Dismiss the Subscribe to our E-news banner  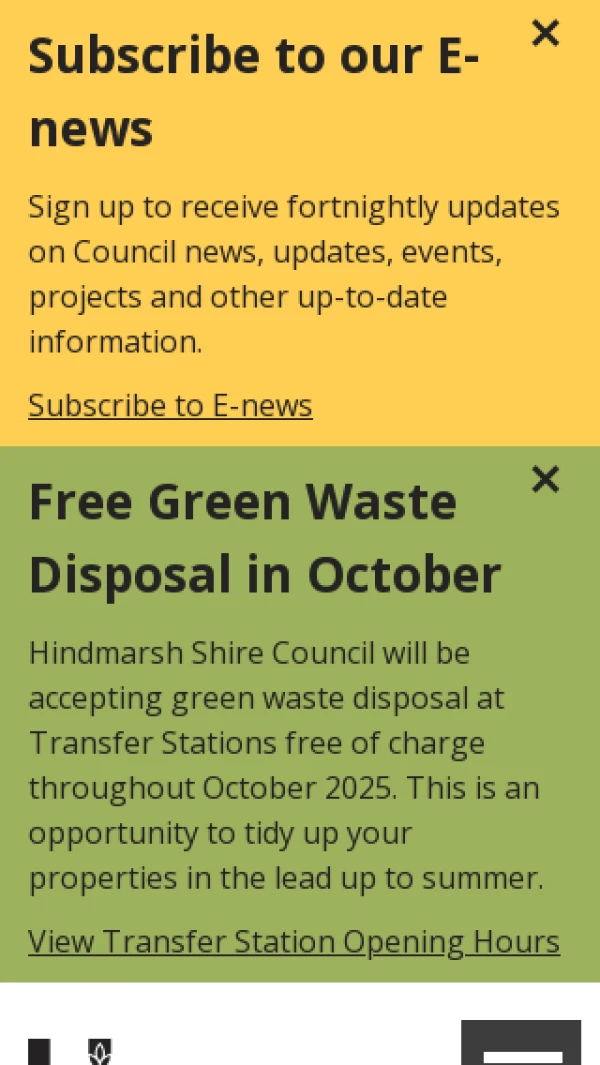545,34
